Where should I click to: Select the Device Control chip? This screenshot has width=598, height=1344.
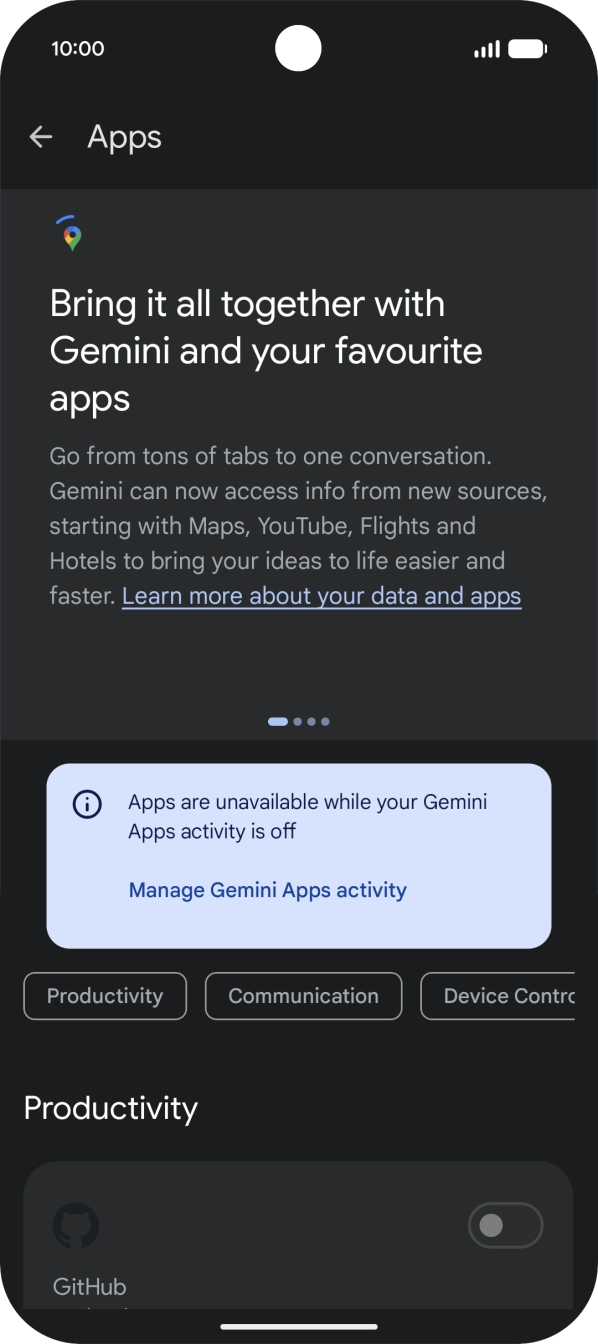coord(498,996)
